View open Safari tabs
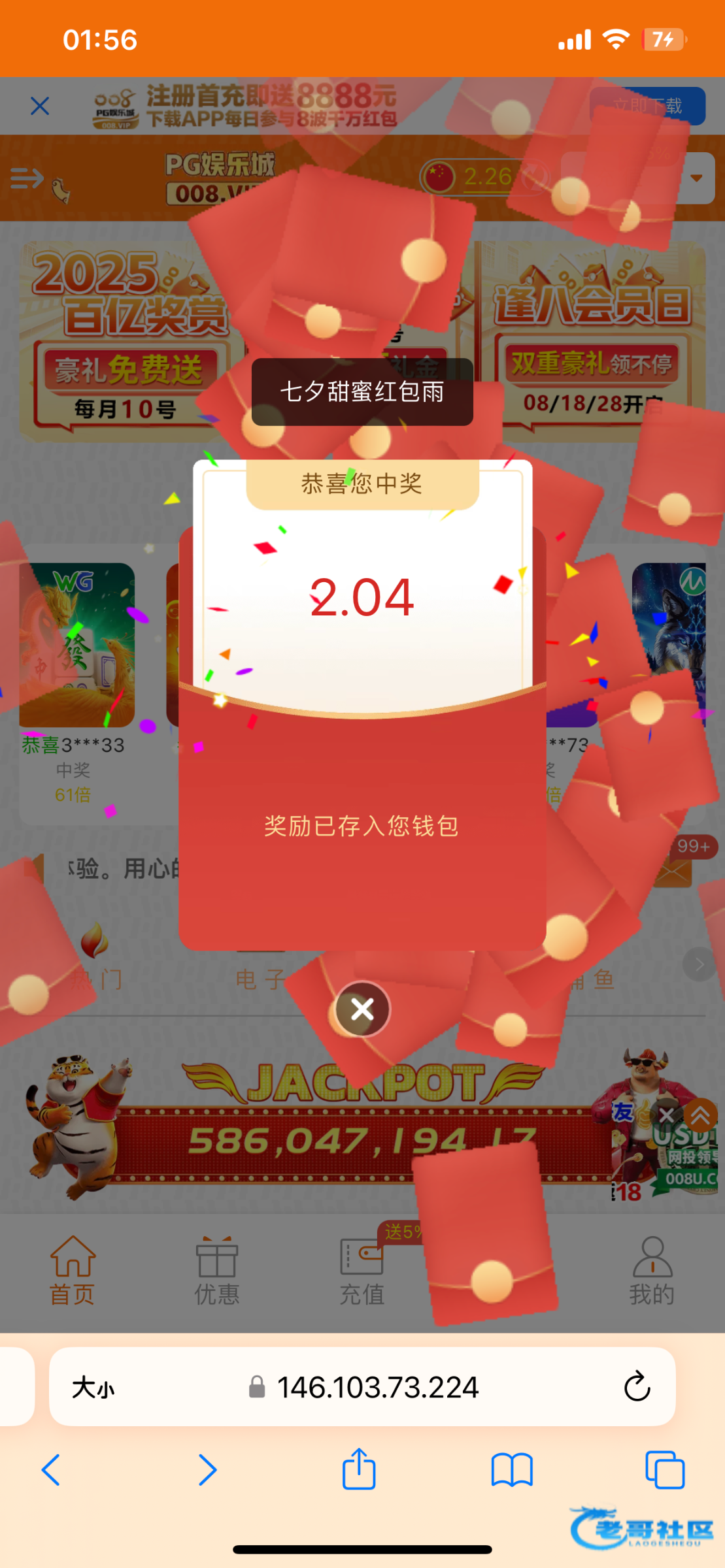This screenshot has width=725, height=1568. 665,1471
